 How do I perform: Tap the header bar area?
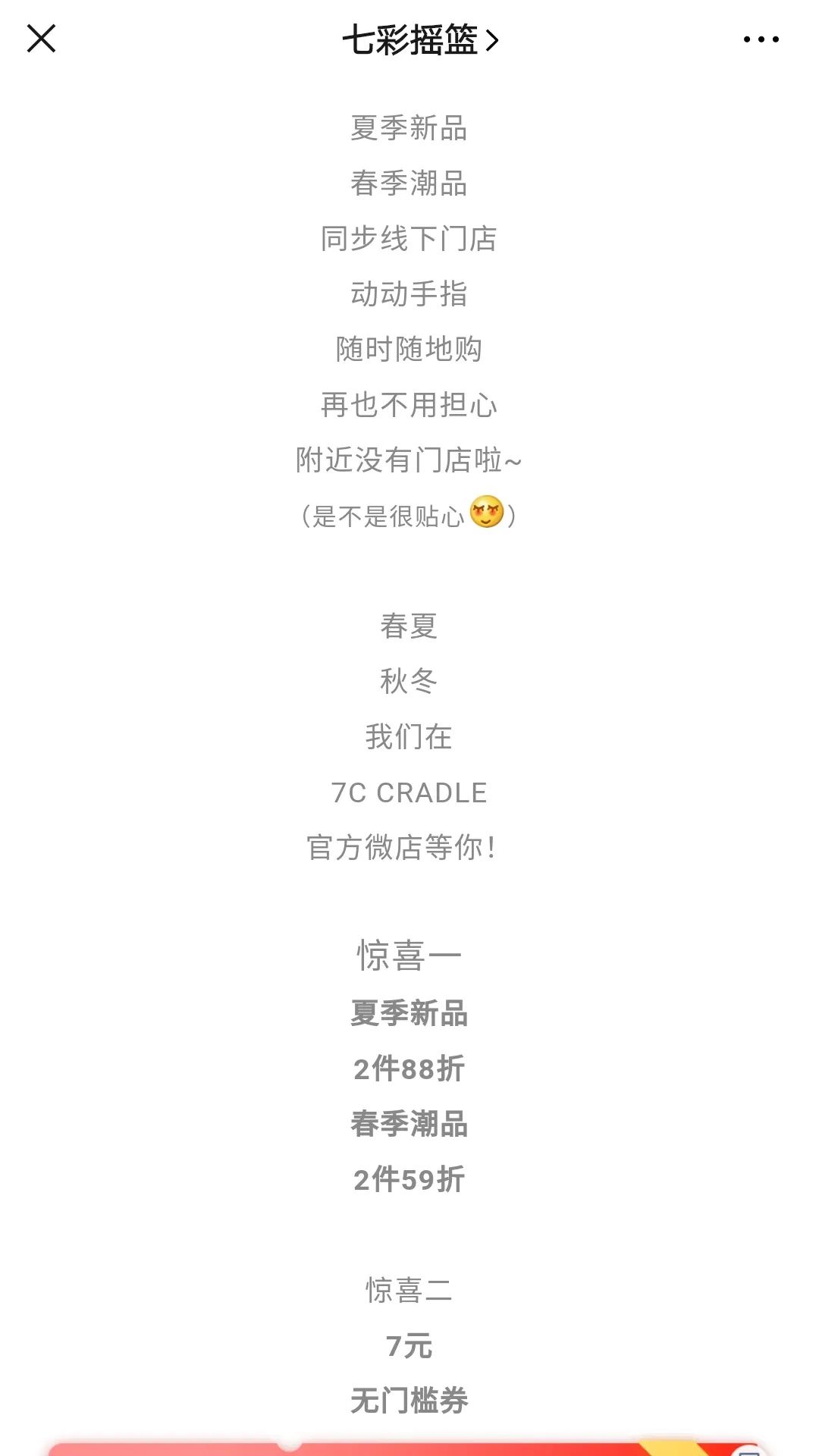coord(409,39)
